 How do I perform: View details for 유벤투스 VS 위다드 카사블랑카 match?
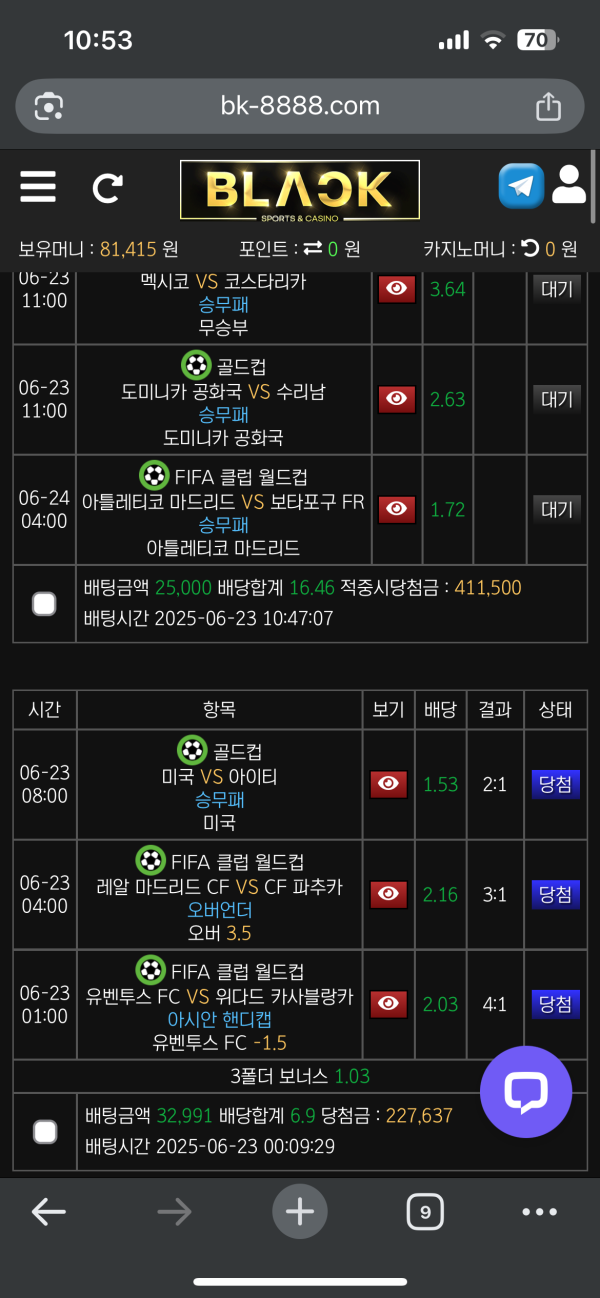(389, 1003)
